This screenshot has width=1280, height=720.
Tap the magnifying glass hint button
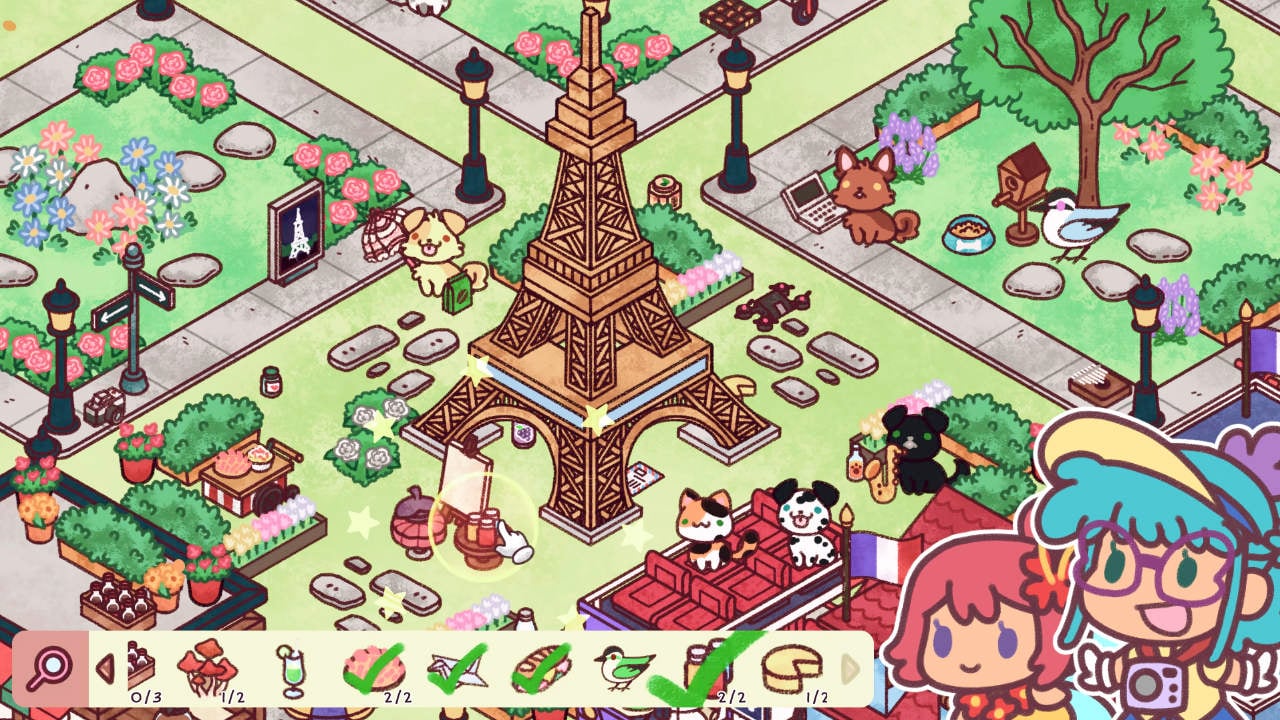click(50, 667)
